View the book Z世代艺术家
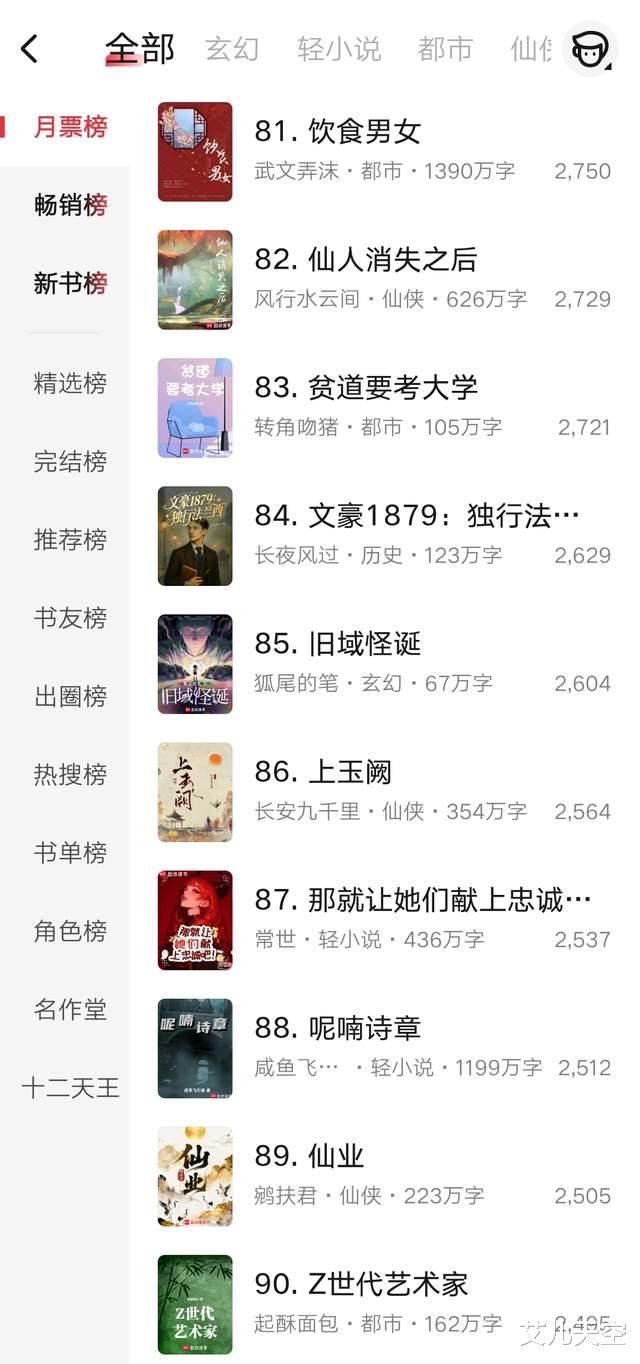This screenshot has width=640, height=1364. [x=360, y=1284]
